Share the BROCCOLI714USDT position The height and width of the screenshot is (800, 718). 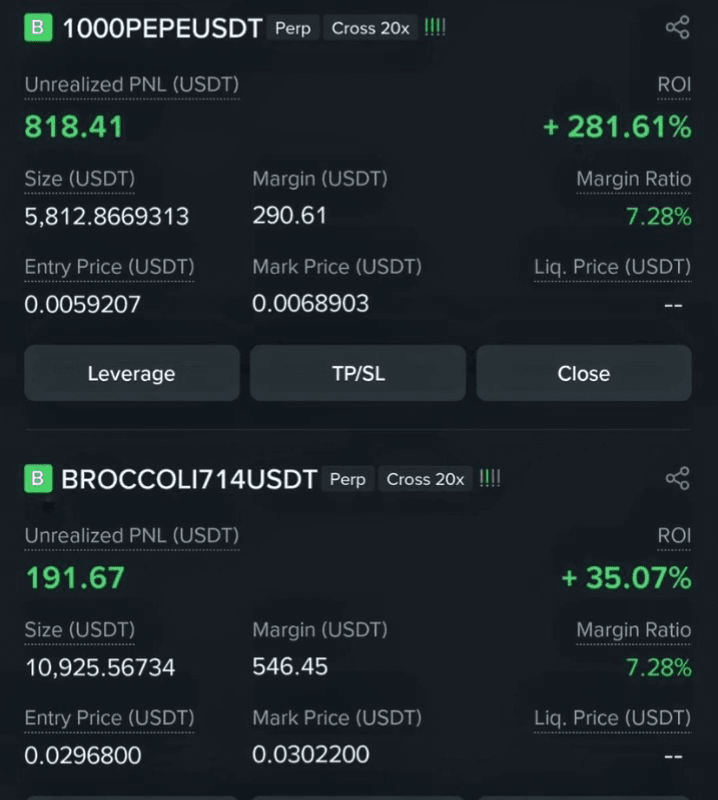677,479
